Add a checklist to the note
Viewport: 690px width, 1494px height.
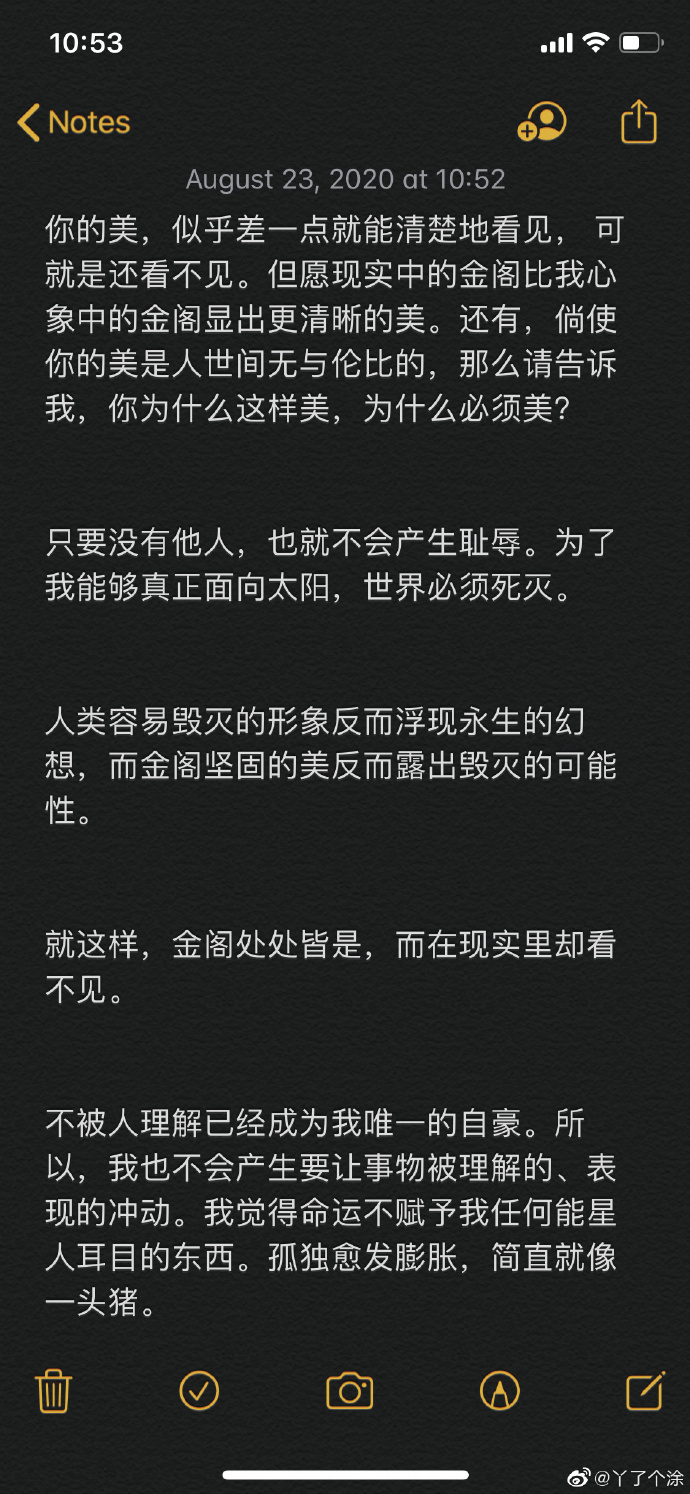click(199, 1389)
